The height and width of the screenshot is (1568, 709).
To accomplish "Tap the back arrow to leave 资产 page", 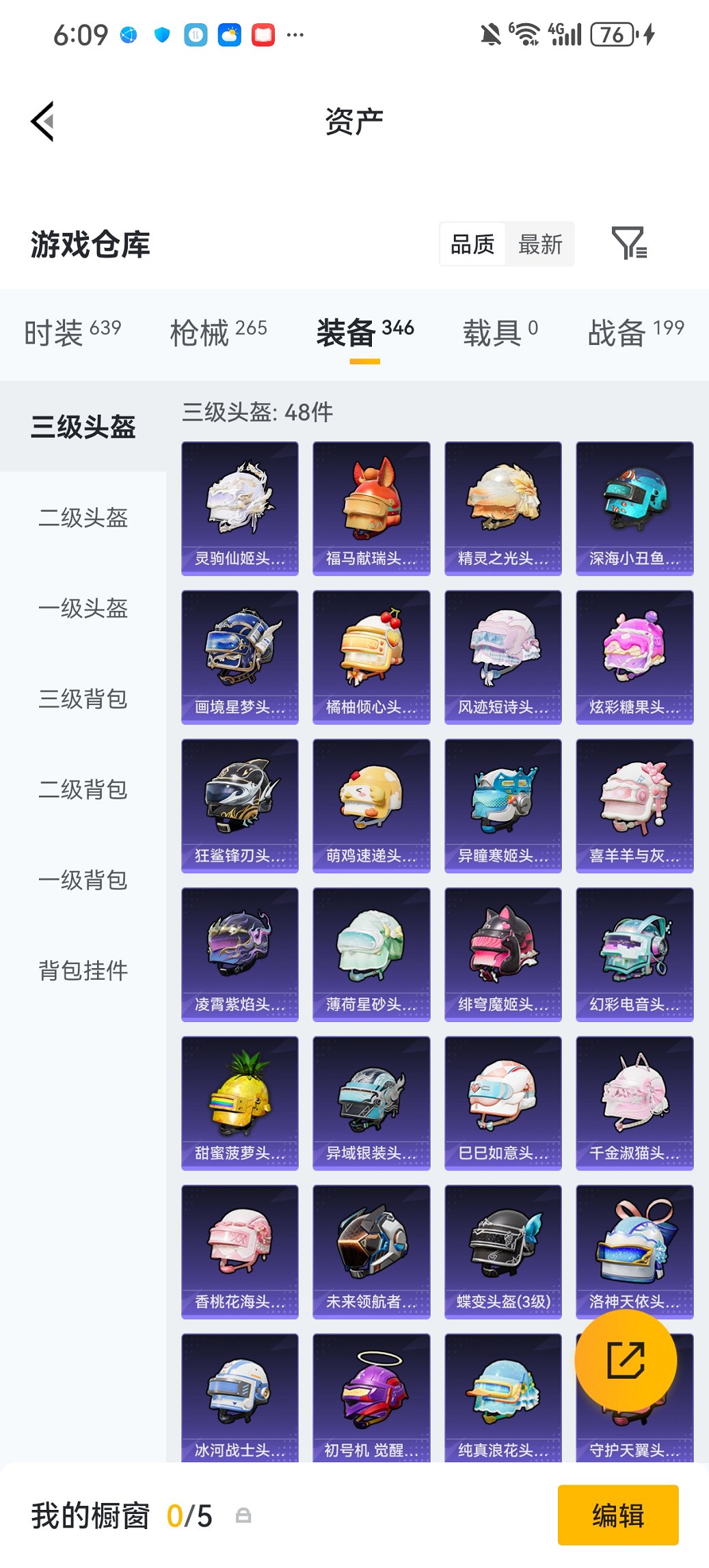I will point(42,120).
